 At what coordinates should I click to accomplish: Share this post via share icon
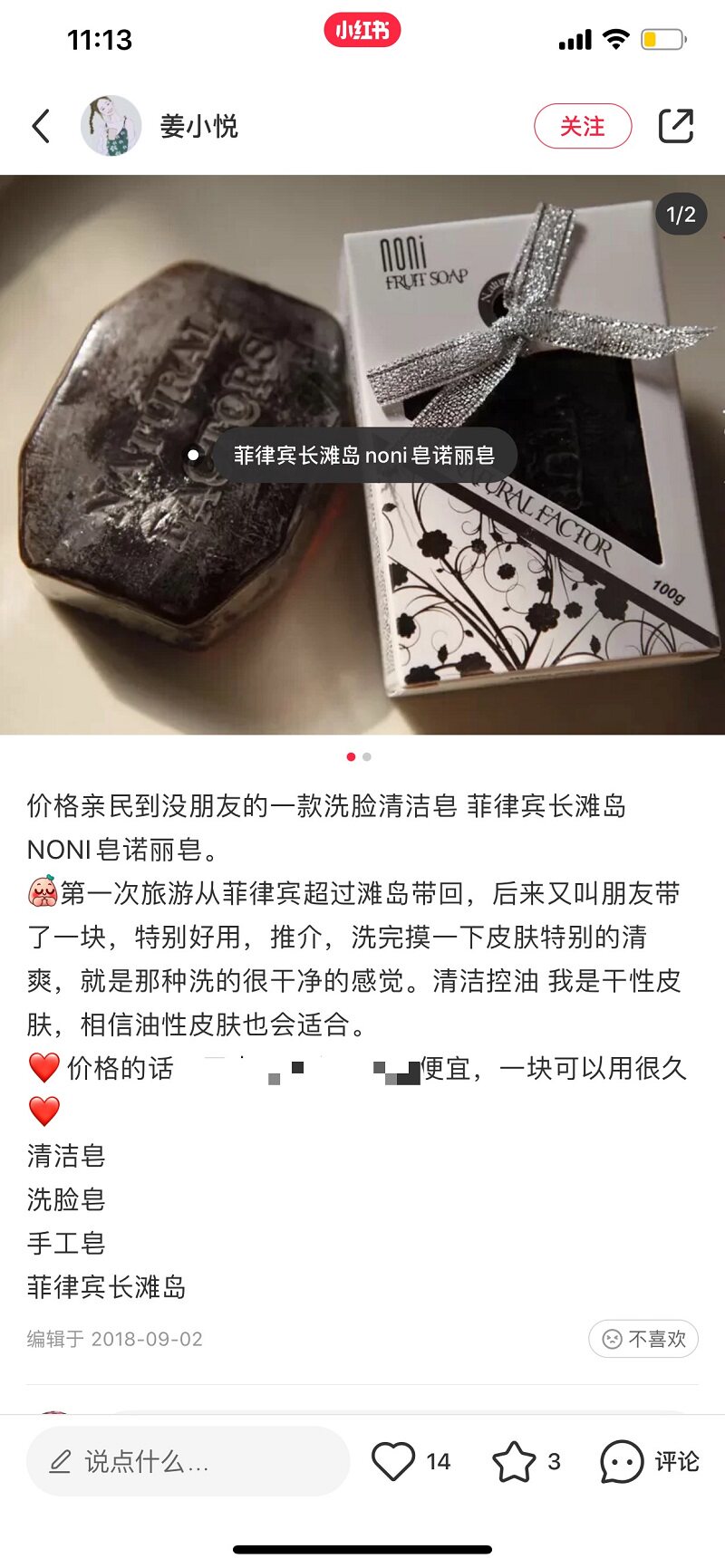pyautogui.click(x=676, y=126)
